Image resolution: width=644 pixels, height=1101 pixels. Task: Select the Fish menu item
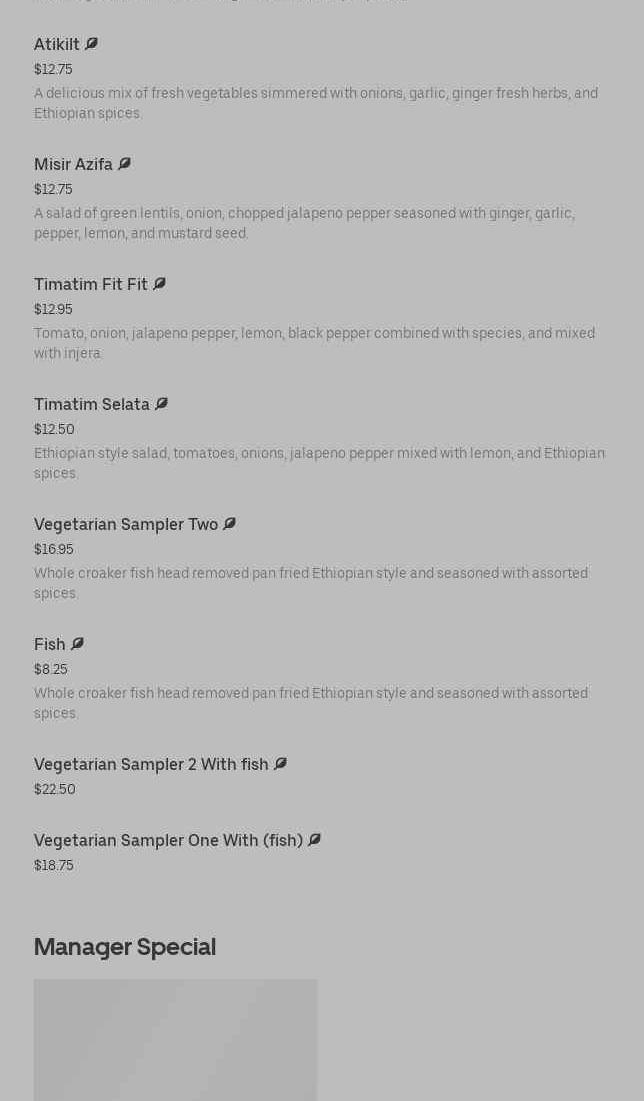[x=50, y=645]
